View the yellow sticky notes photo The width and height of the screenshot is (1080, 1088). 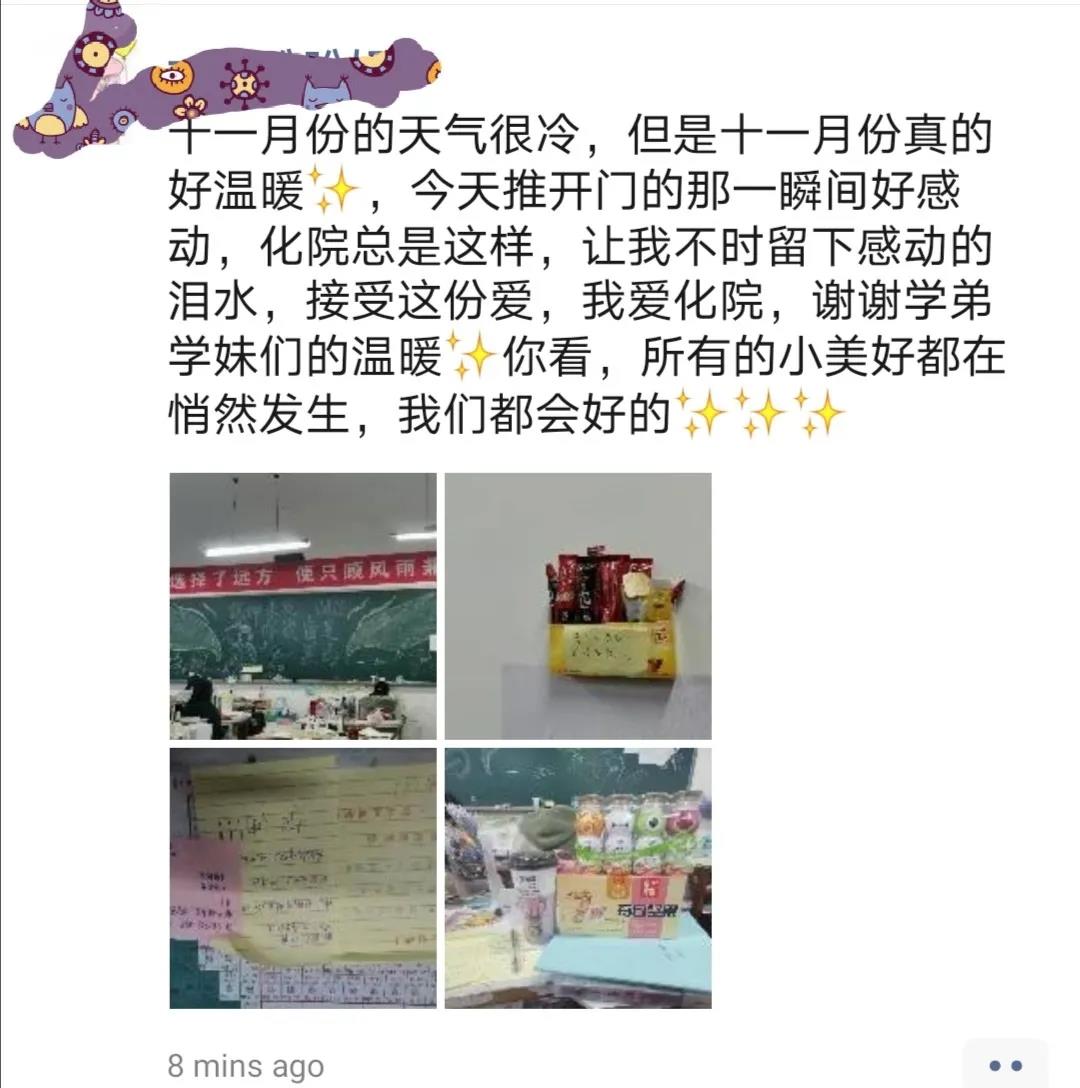[x=303, y=878]
